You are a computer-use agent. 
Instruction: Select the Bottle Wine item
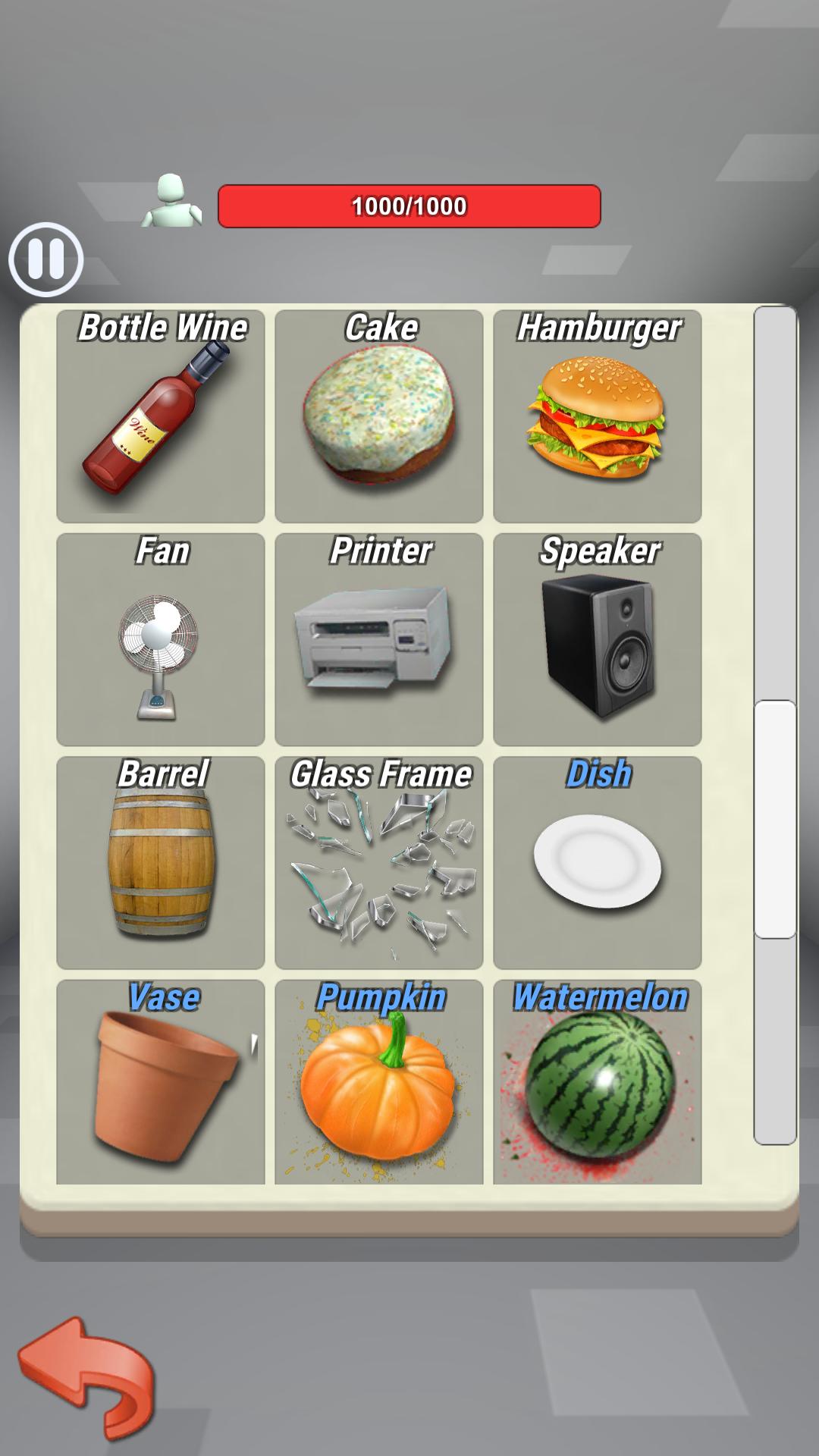click(x=161, y=416)
